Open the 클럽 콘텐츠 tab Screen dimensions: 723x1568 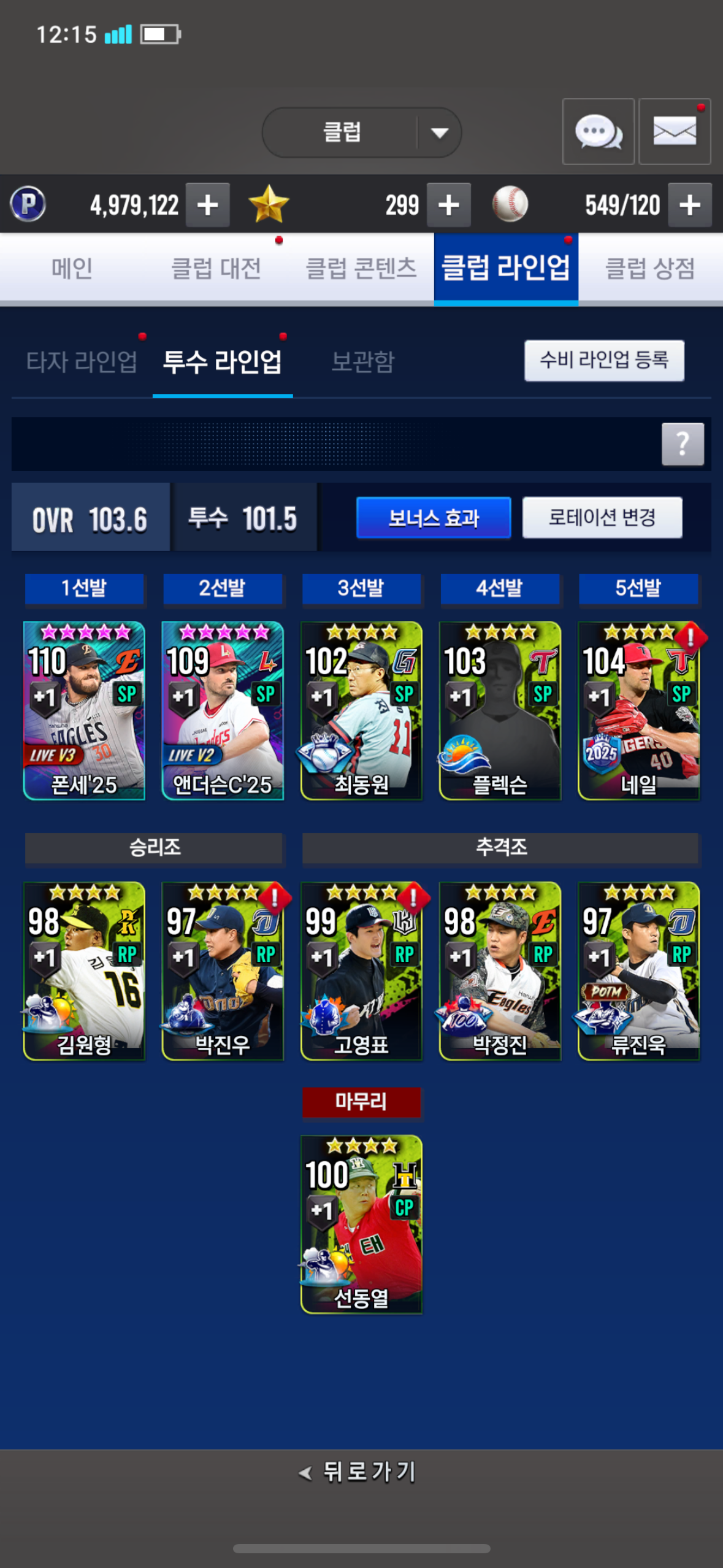(361, 269)
